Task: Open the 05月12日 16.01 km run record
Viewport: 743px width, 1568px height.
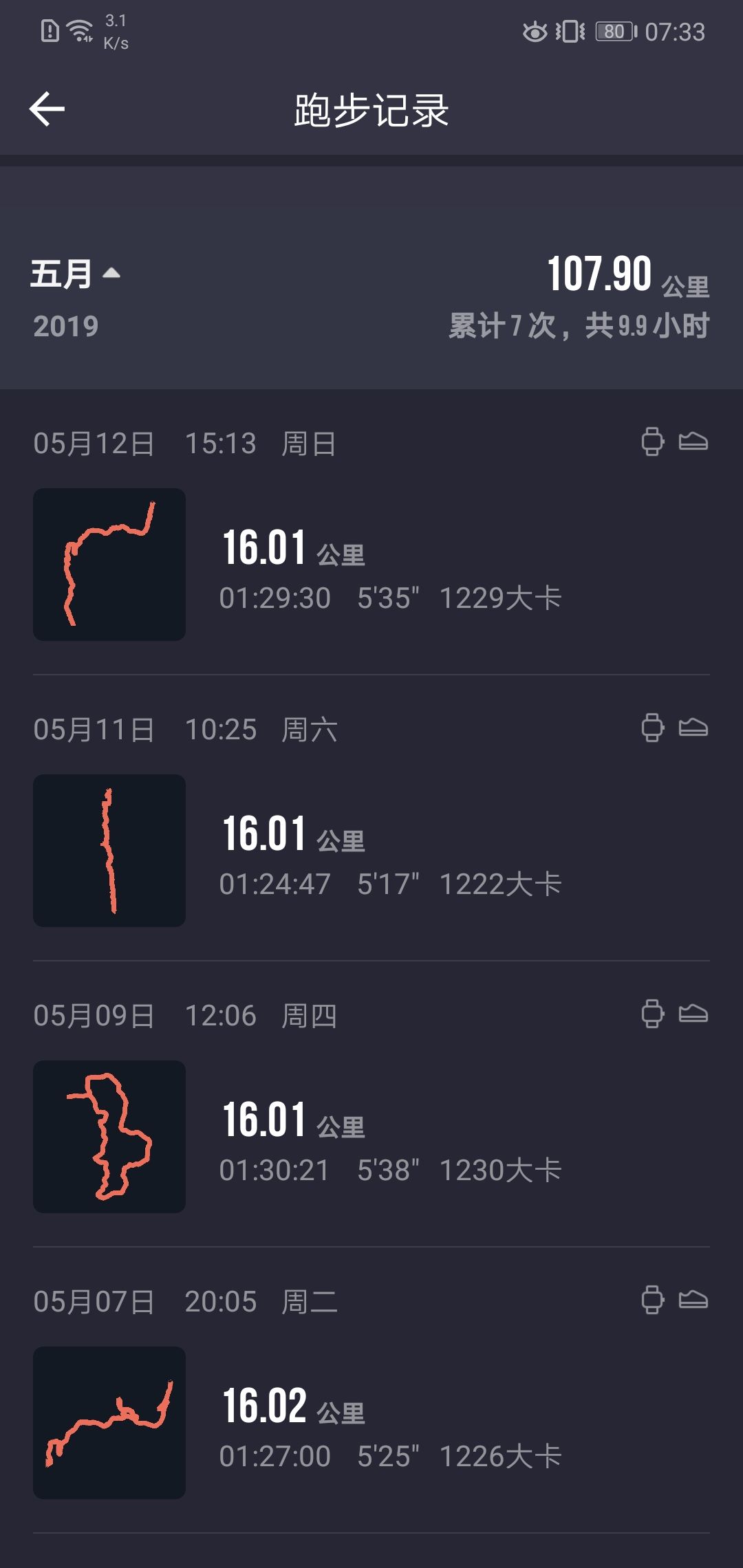Action: coord(371,533)
